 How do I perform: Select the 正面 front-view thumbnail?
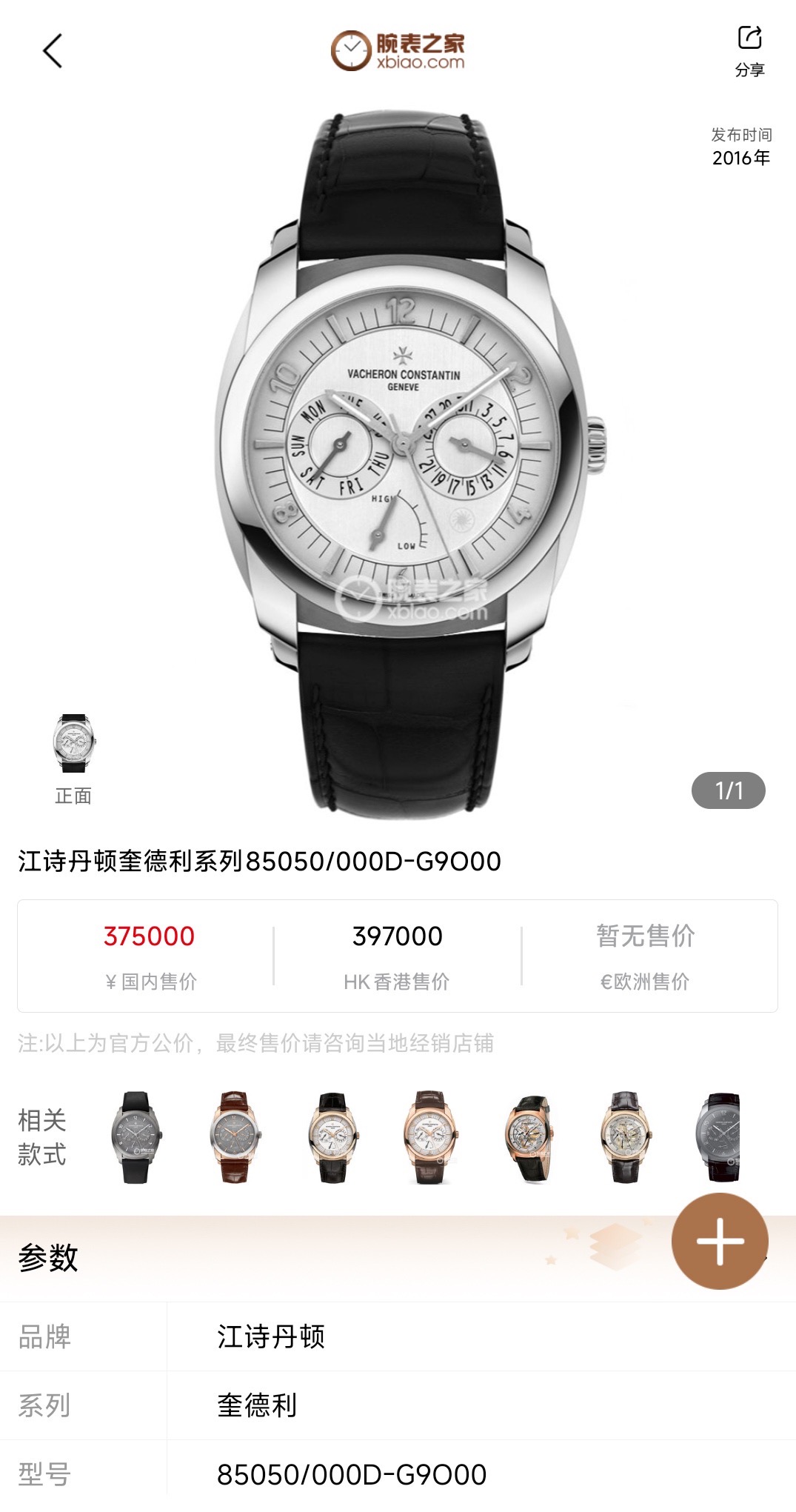pyautogui.click(x=73, y=745)
